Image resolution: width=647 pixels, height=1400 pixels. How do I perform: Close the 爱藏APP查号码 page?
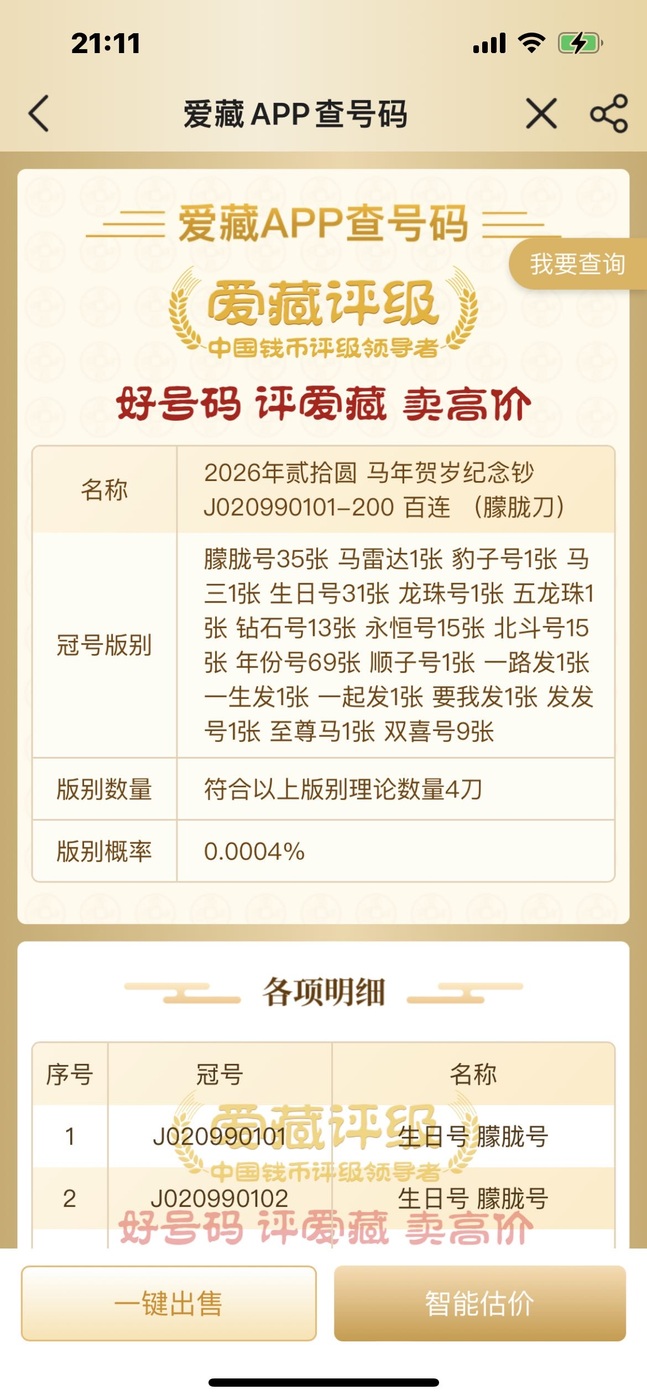pyautogui.click(x=541, y=114)
